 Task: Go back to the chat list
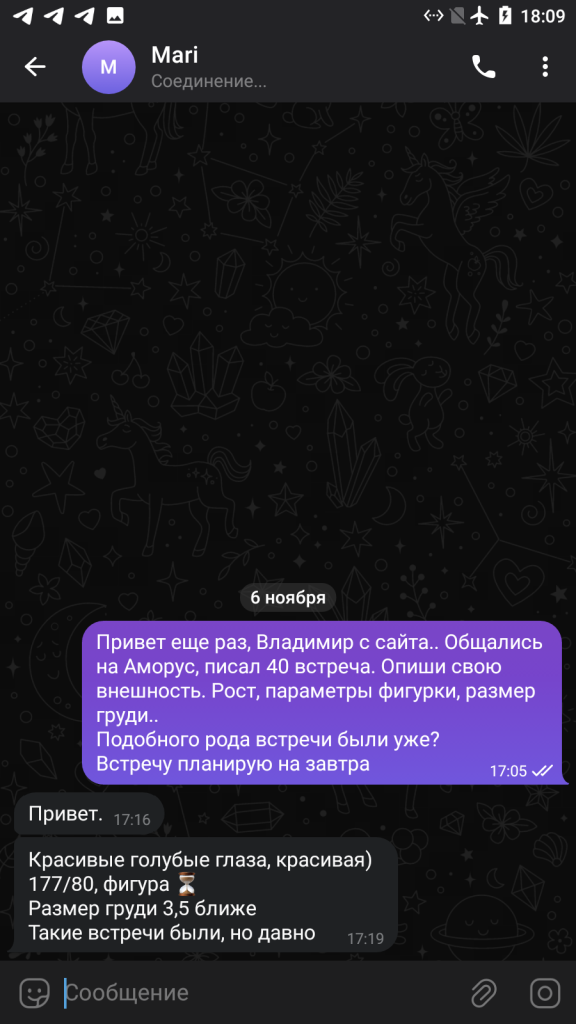click(35, 67)
